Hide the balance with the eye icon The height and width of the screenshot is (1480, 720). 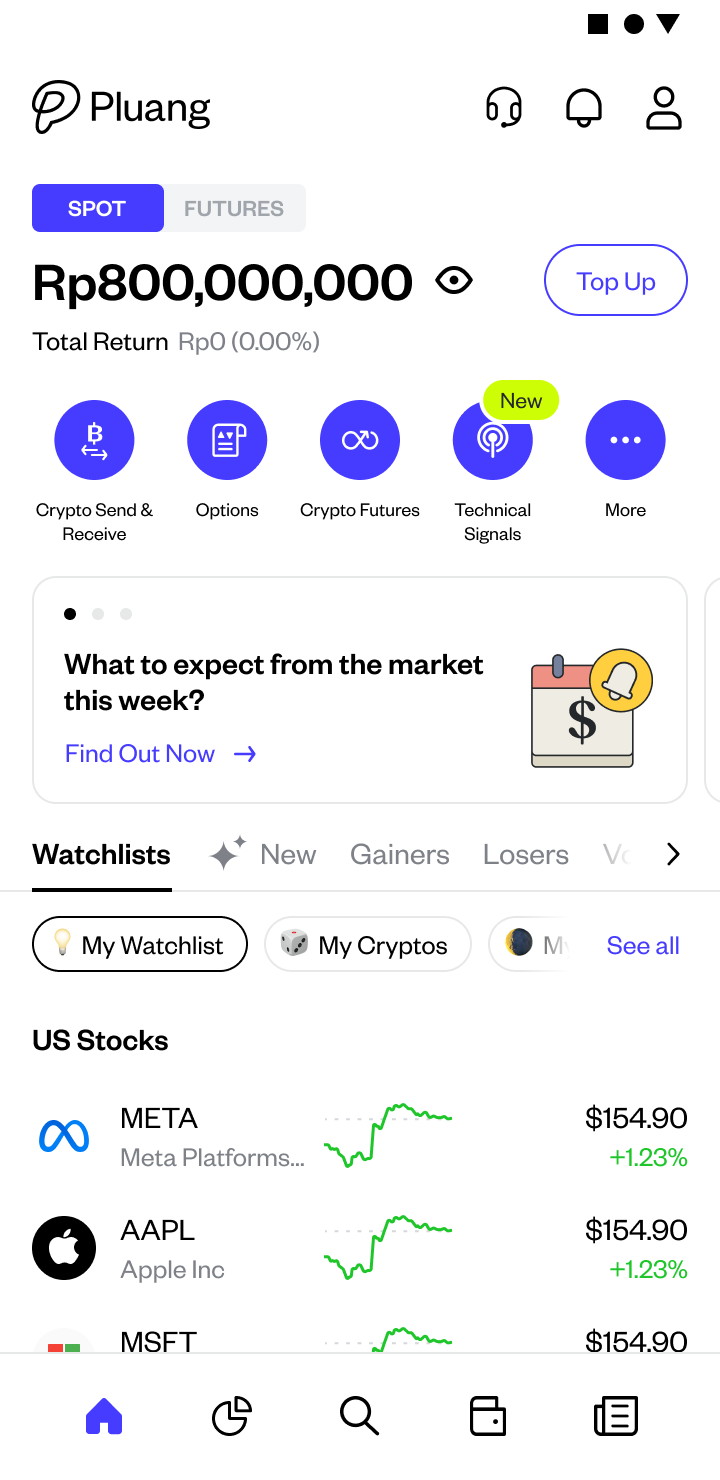(454, 281)
